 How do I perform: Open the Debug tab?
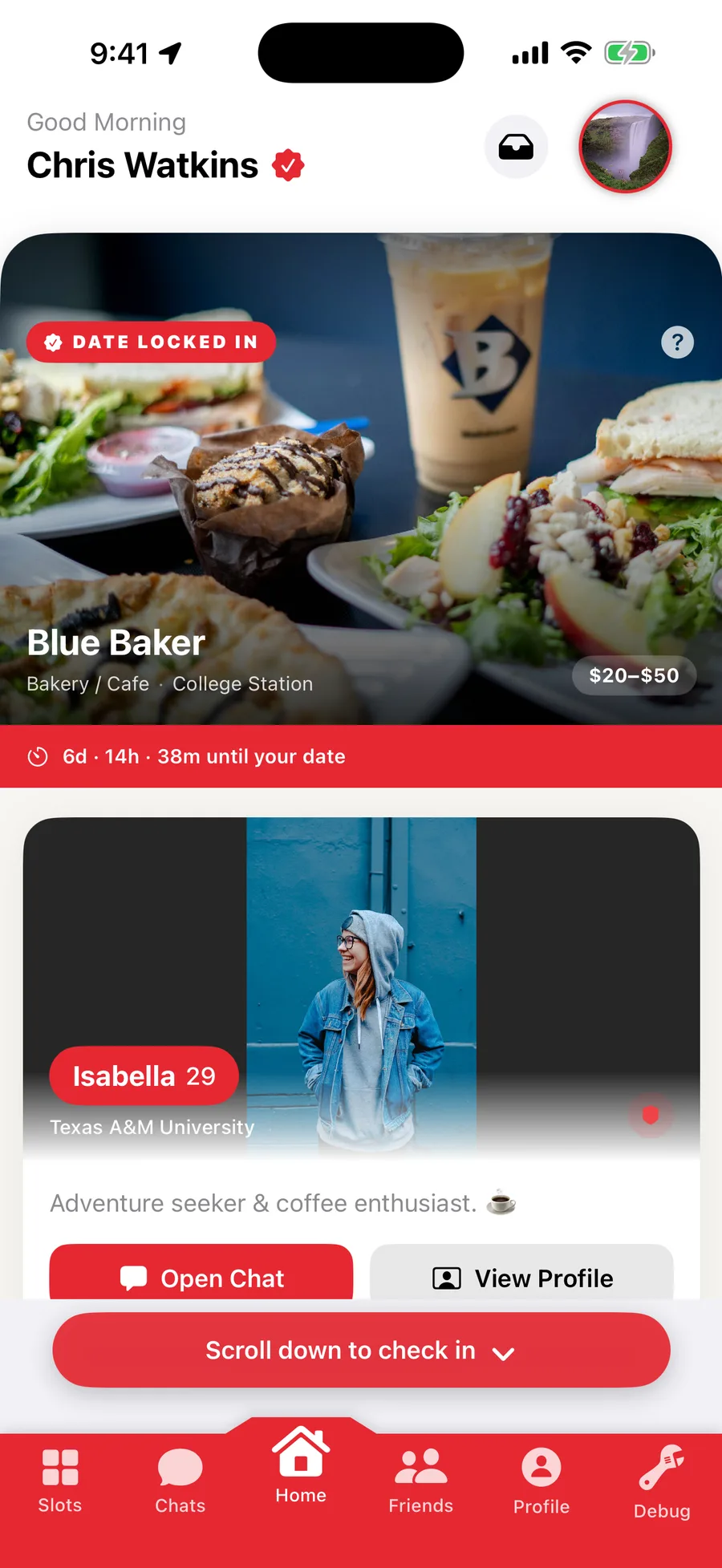coord(662,1483)
